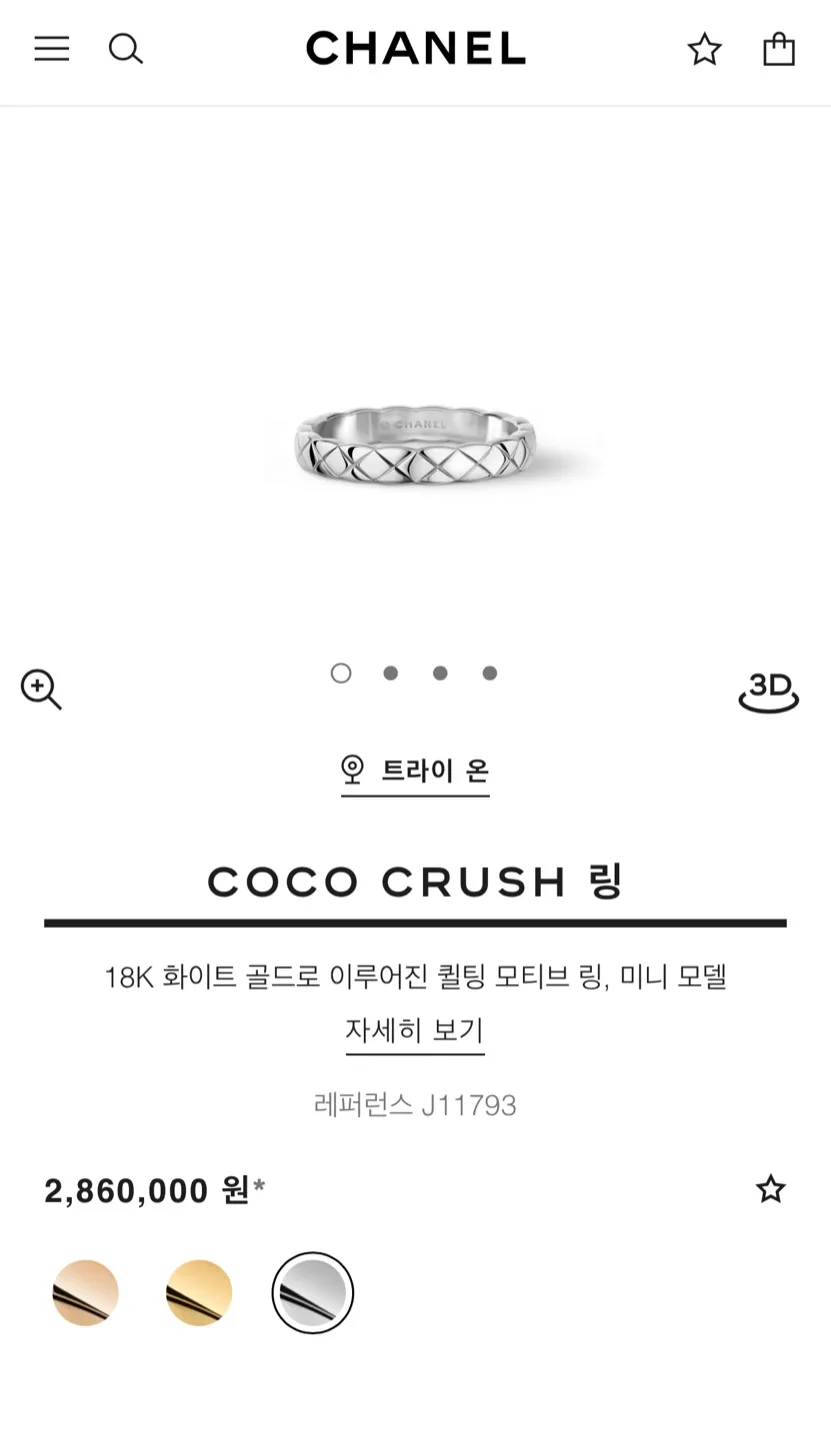The image size is (831, 1440).
Task: Open the 트라이 온 try-on link
Action: pos(415,770)
